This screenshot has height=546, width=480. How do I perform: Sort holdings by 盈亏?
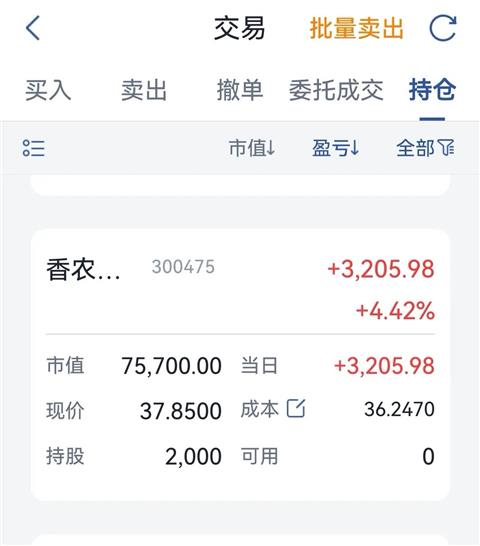(x=335, y=148)
